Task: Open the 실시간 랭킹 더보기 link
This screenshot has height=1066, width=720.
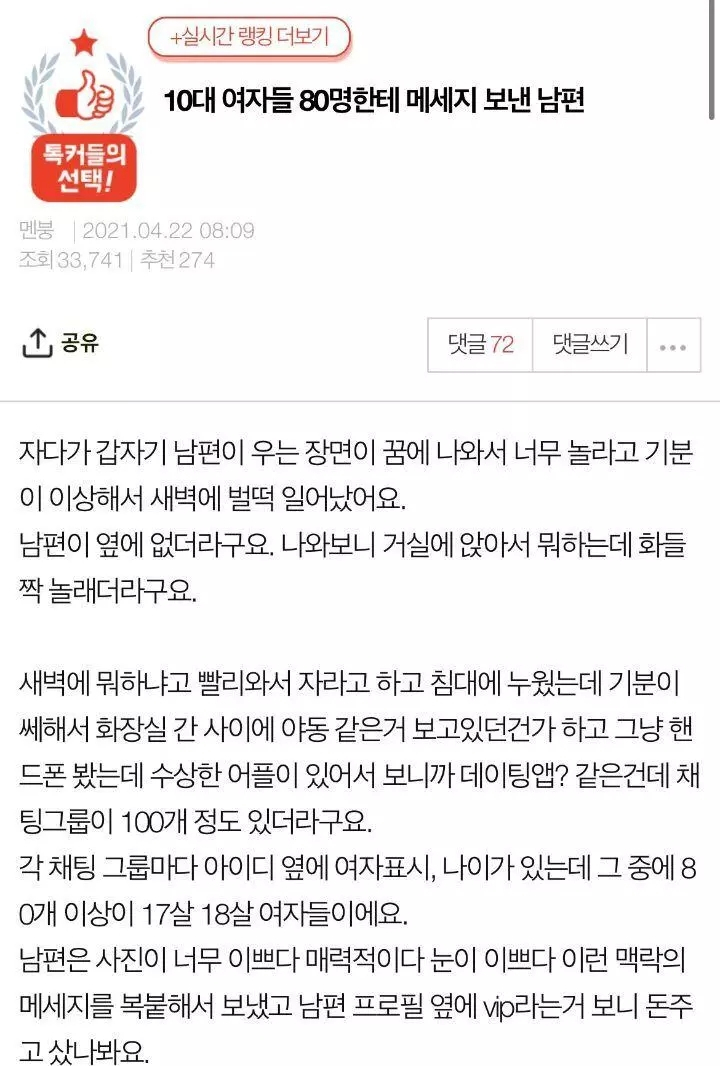Action: [x=249, y=39]
